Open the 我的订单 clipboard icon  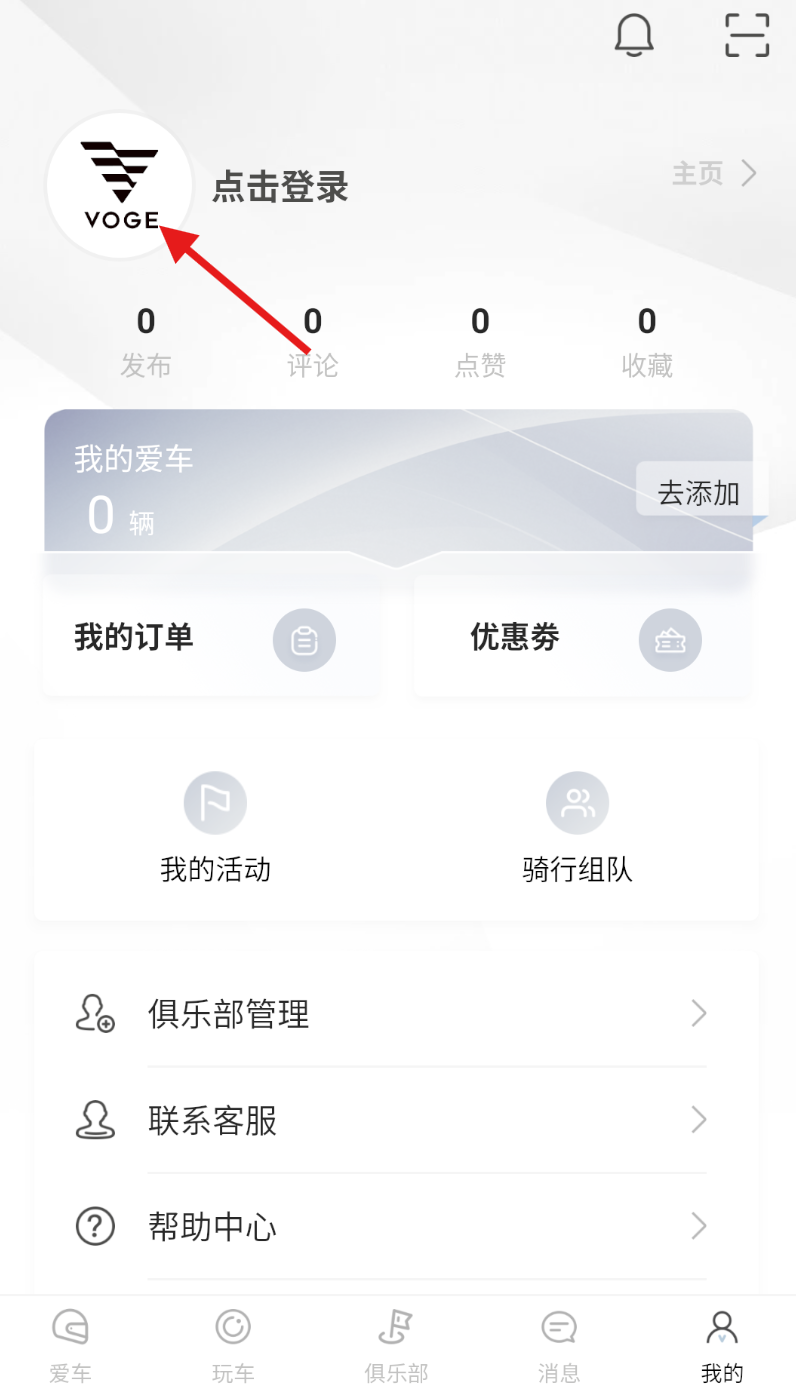(x=304, y=640)
